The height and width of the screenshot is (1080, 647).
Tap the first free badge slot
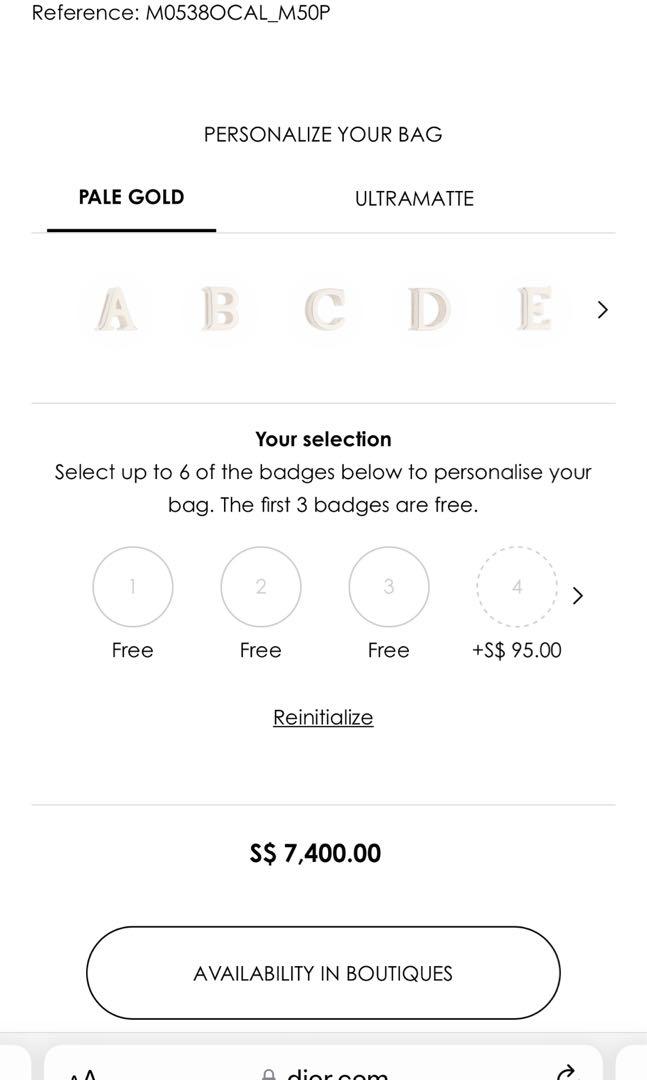coord(132,587)
